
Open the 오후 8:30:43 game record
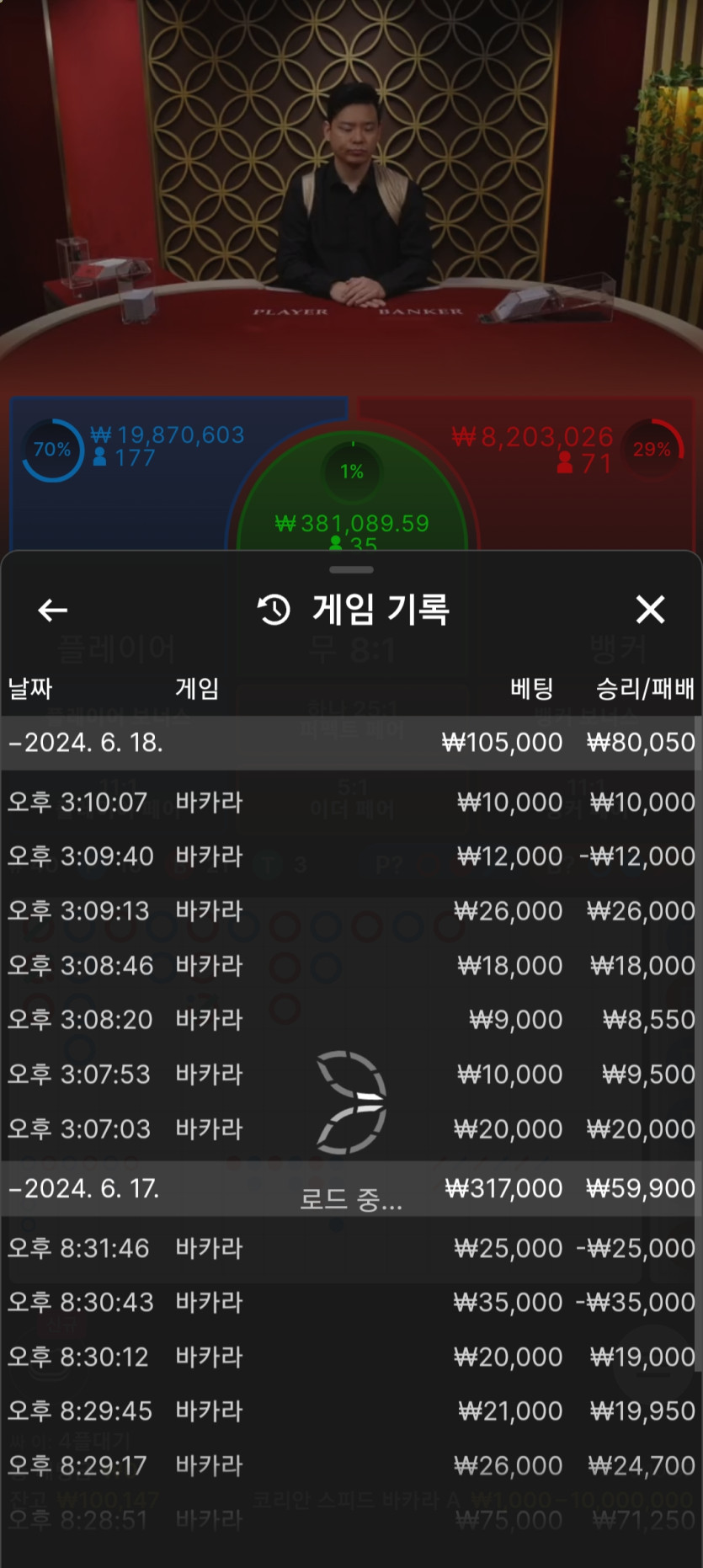tap(351, 1303)
